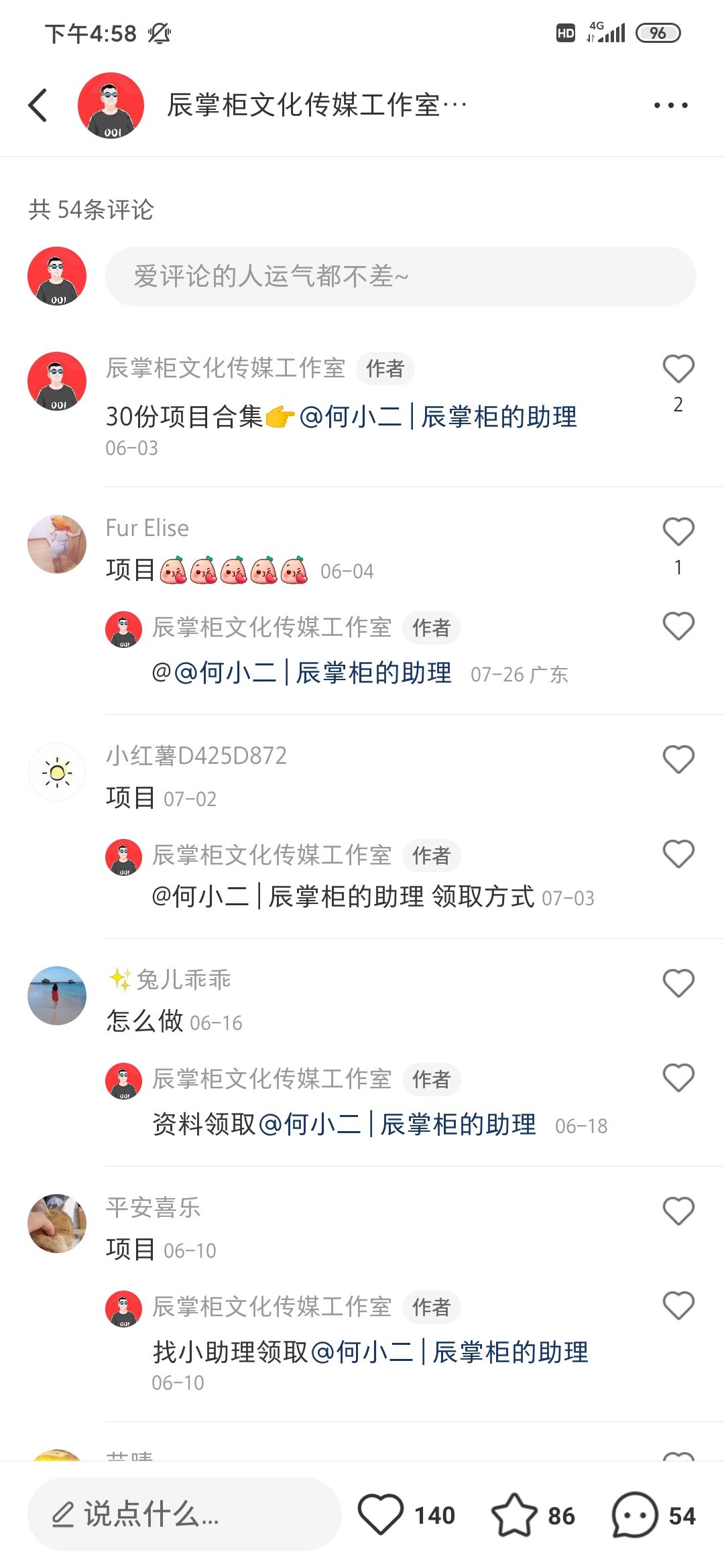This screenshot has height=1568, width=724.
Task: Open the comments bubble showing 54
Action: click(634, 1514)
